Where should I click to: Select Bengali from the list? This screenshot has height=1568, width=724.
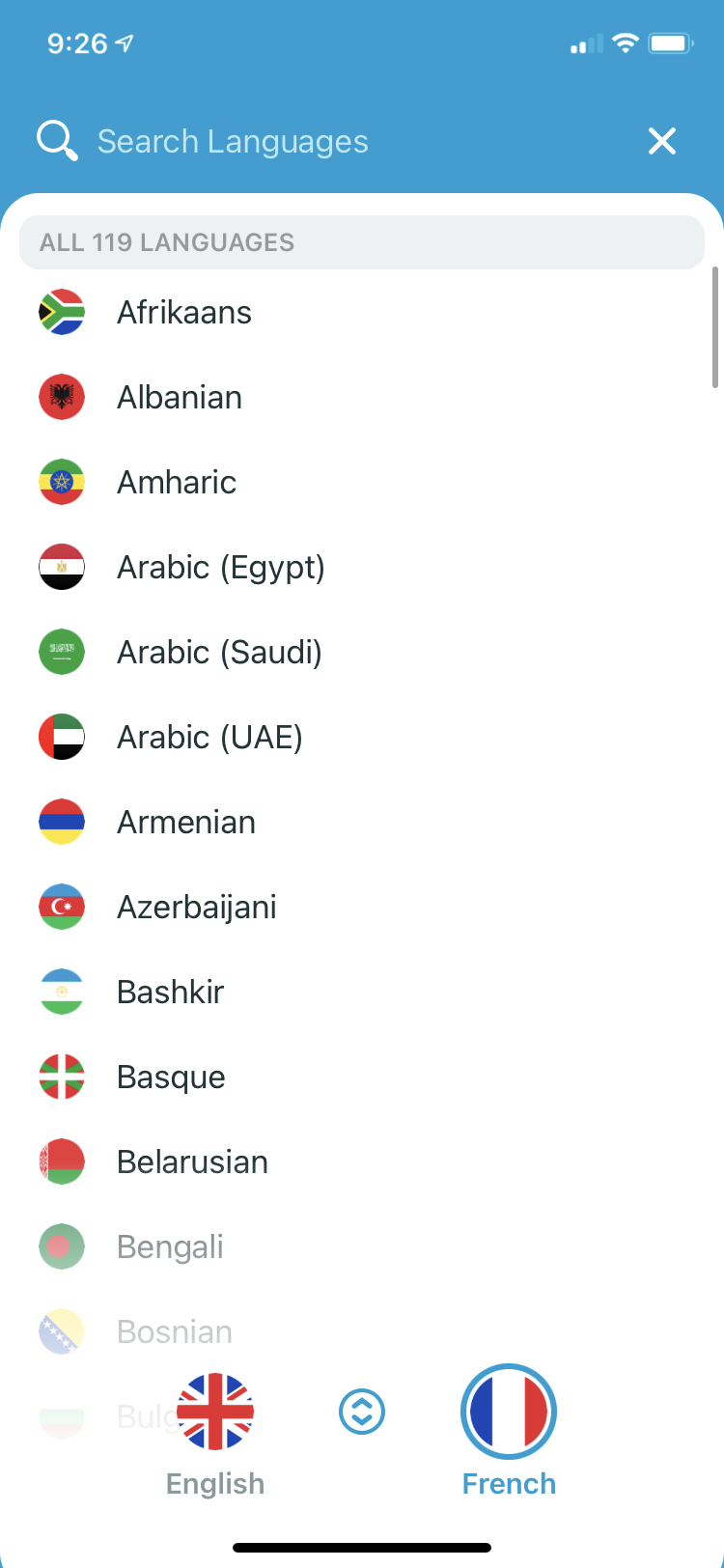(170, 1247)
